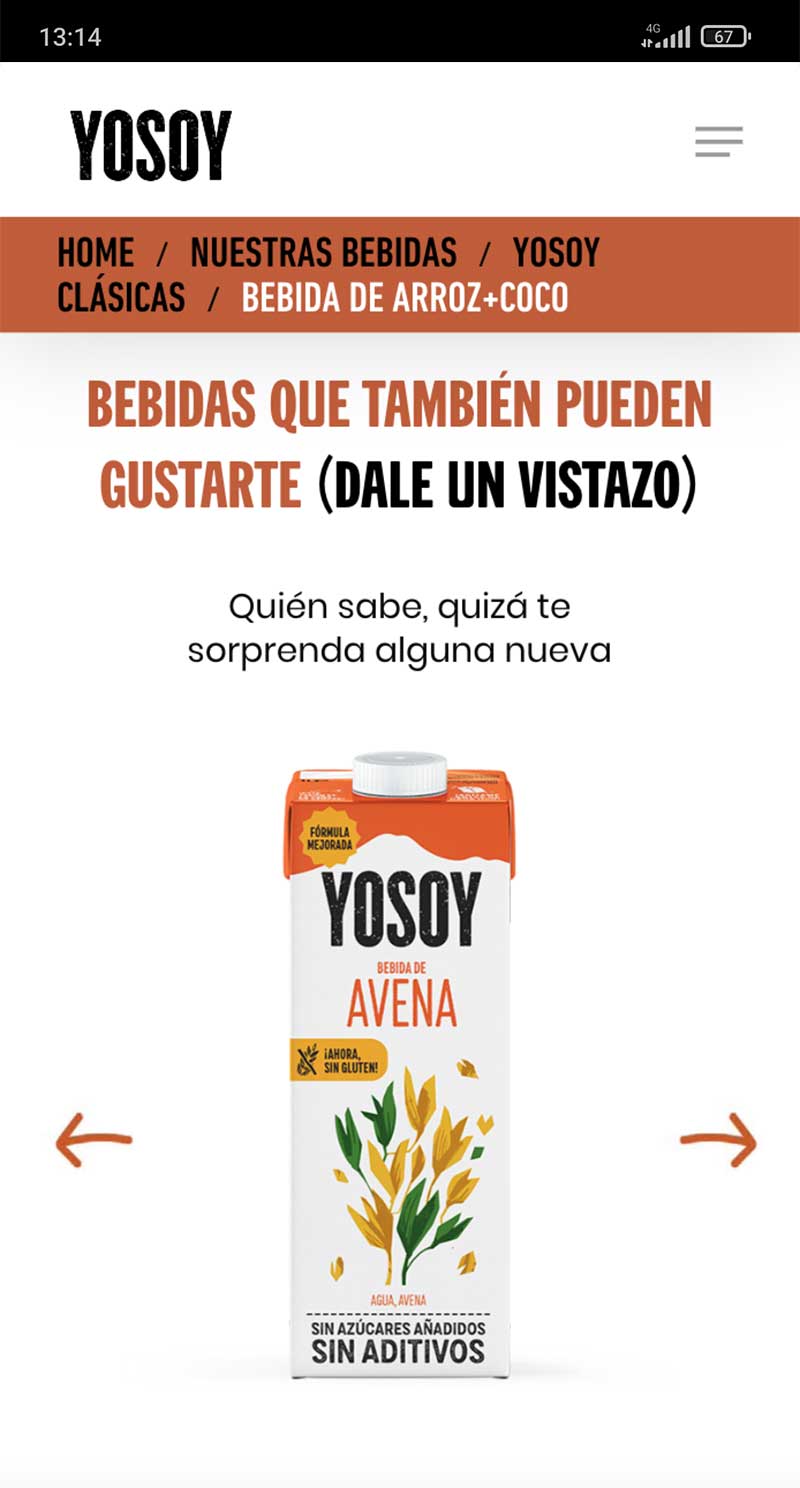Open the NUESTRAS BEBIDAS breadcrumb

tap(323, 253)
